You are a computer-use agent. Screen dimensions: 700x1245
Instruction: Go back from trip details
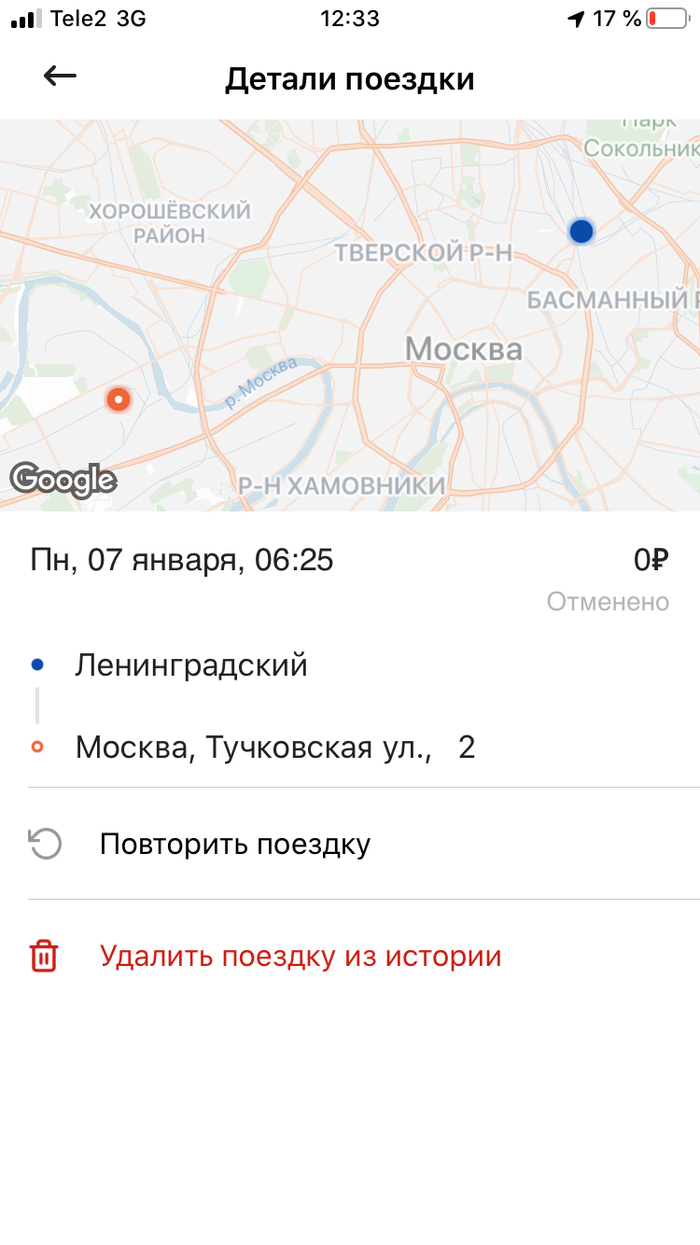pyautogui.click(x=60, y=77)
